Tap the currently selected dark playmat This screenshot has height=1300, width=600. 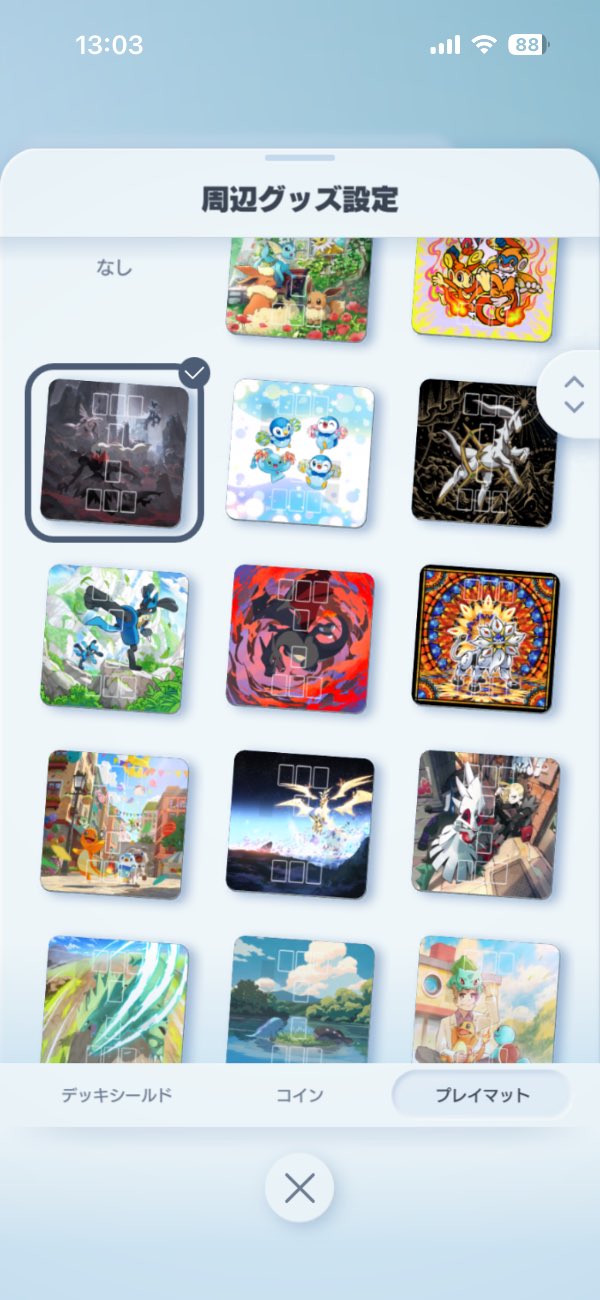click(x=114, y=452)
